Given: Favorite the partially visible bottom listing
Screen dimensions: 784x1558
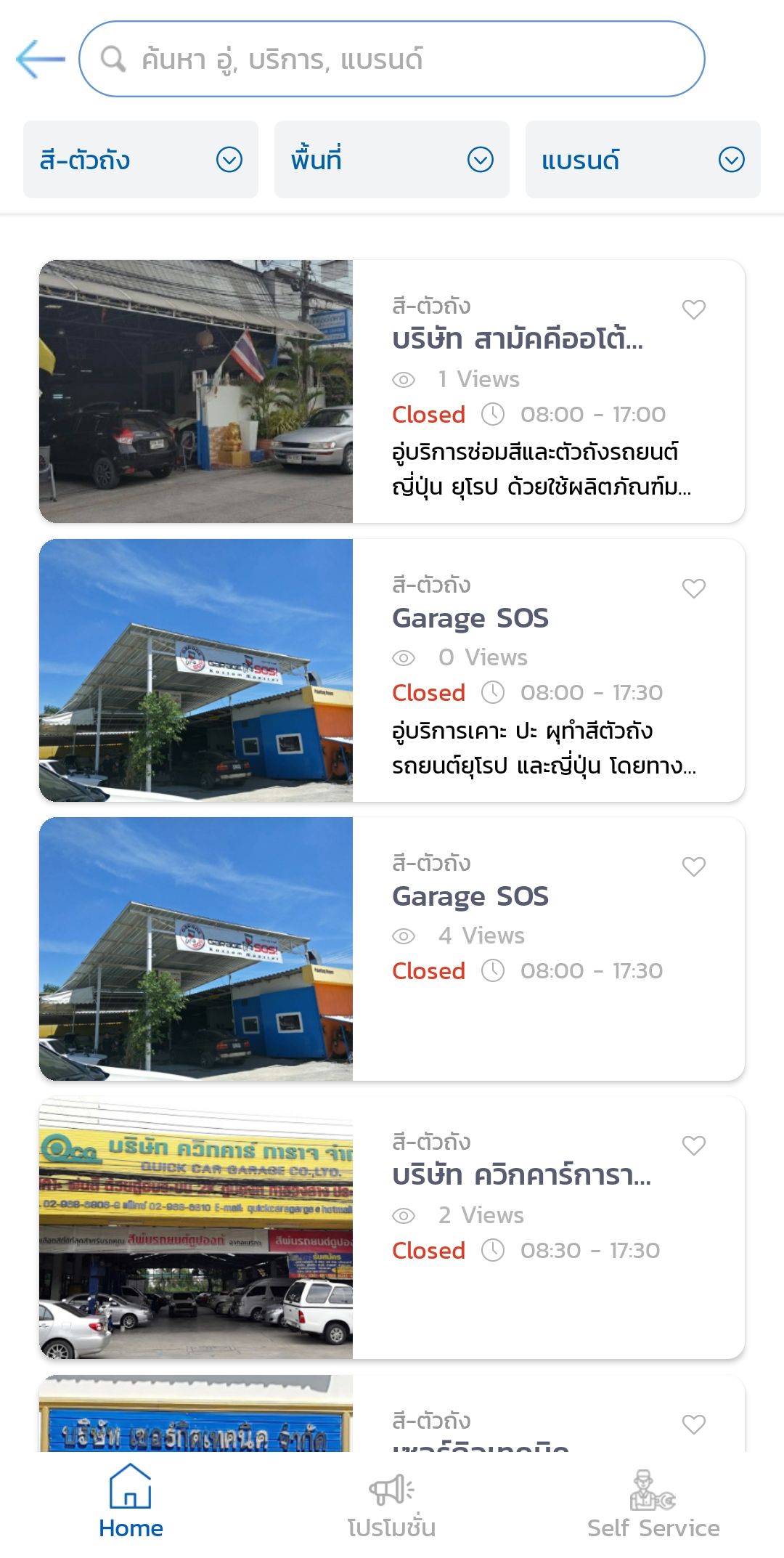Looking at the screenshot, I should 694,1424.
